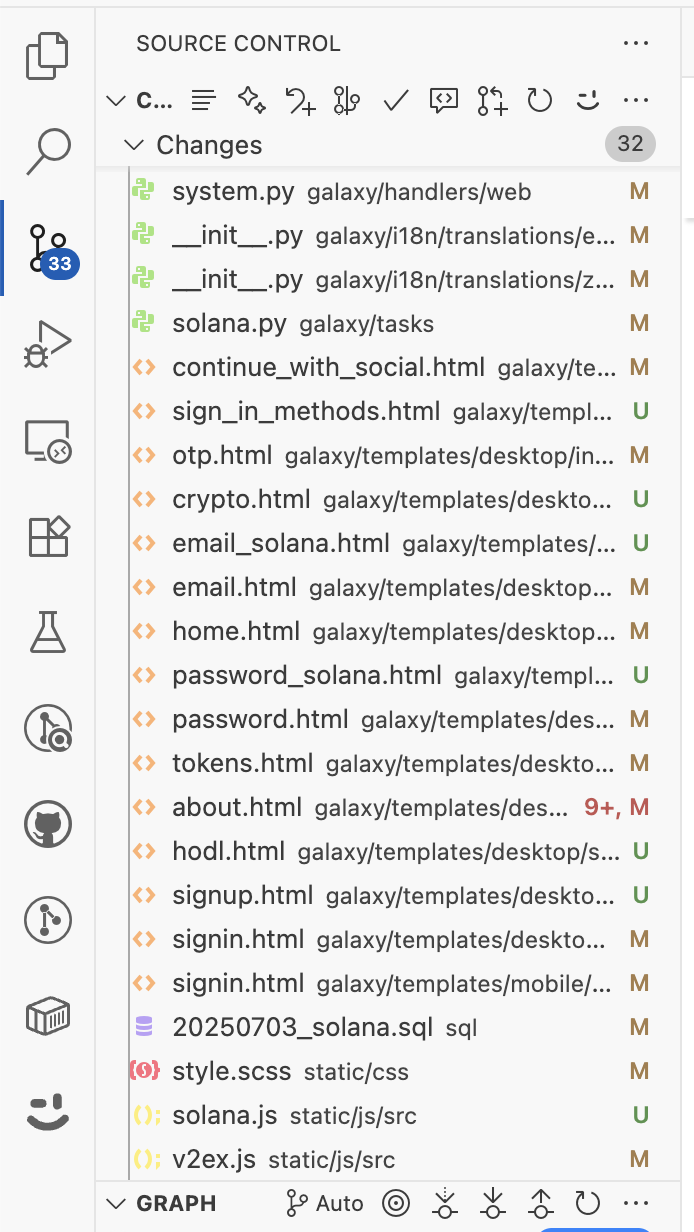Open the Explorer view
Image resolution: width=694 pixels, height=1232 pixels.
(47, 55)
